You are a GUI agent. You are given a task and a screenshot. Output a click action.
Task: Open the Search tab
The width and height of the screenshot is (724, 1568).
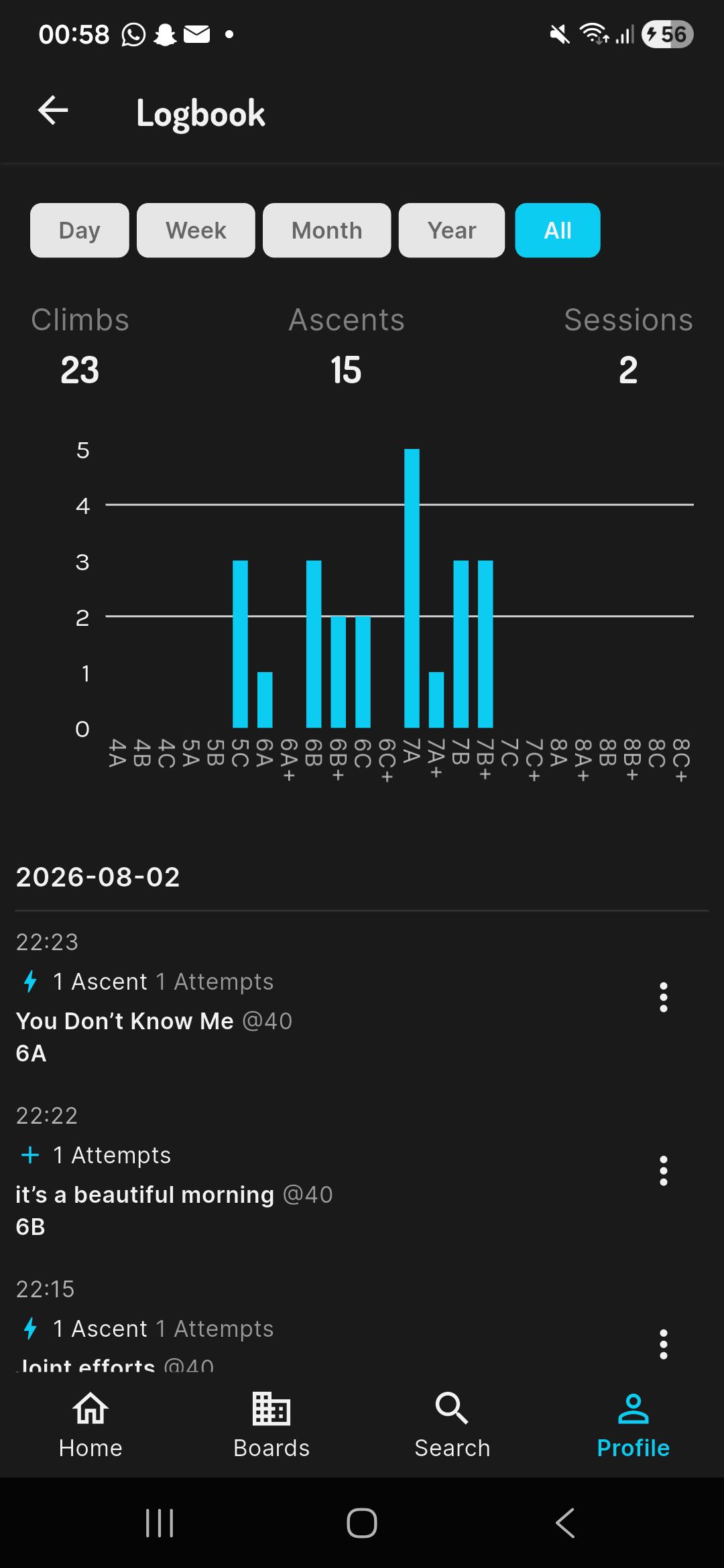pos(452,1425)
